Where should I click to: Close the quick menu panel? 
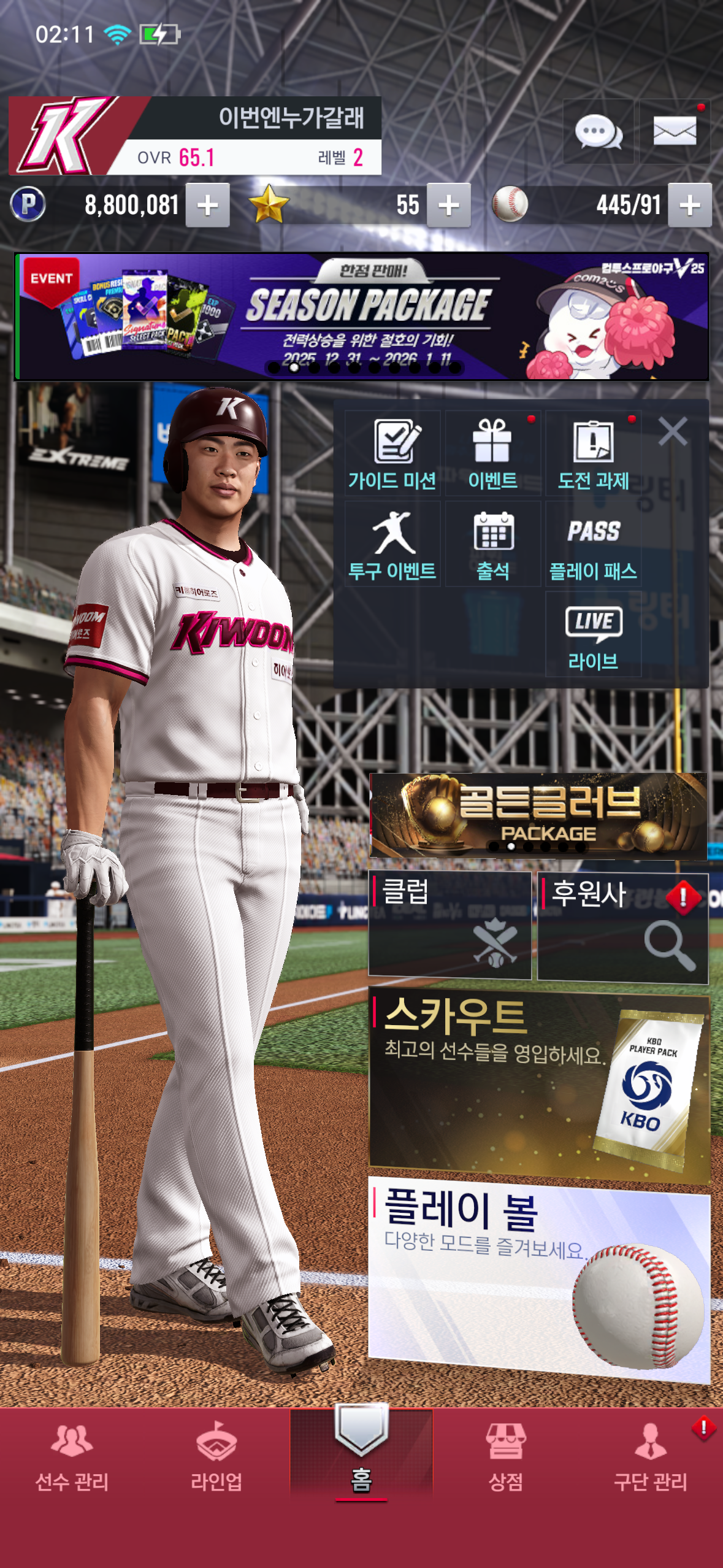(x=673, y=431)
